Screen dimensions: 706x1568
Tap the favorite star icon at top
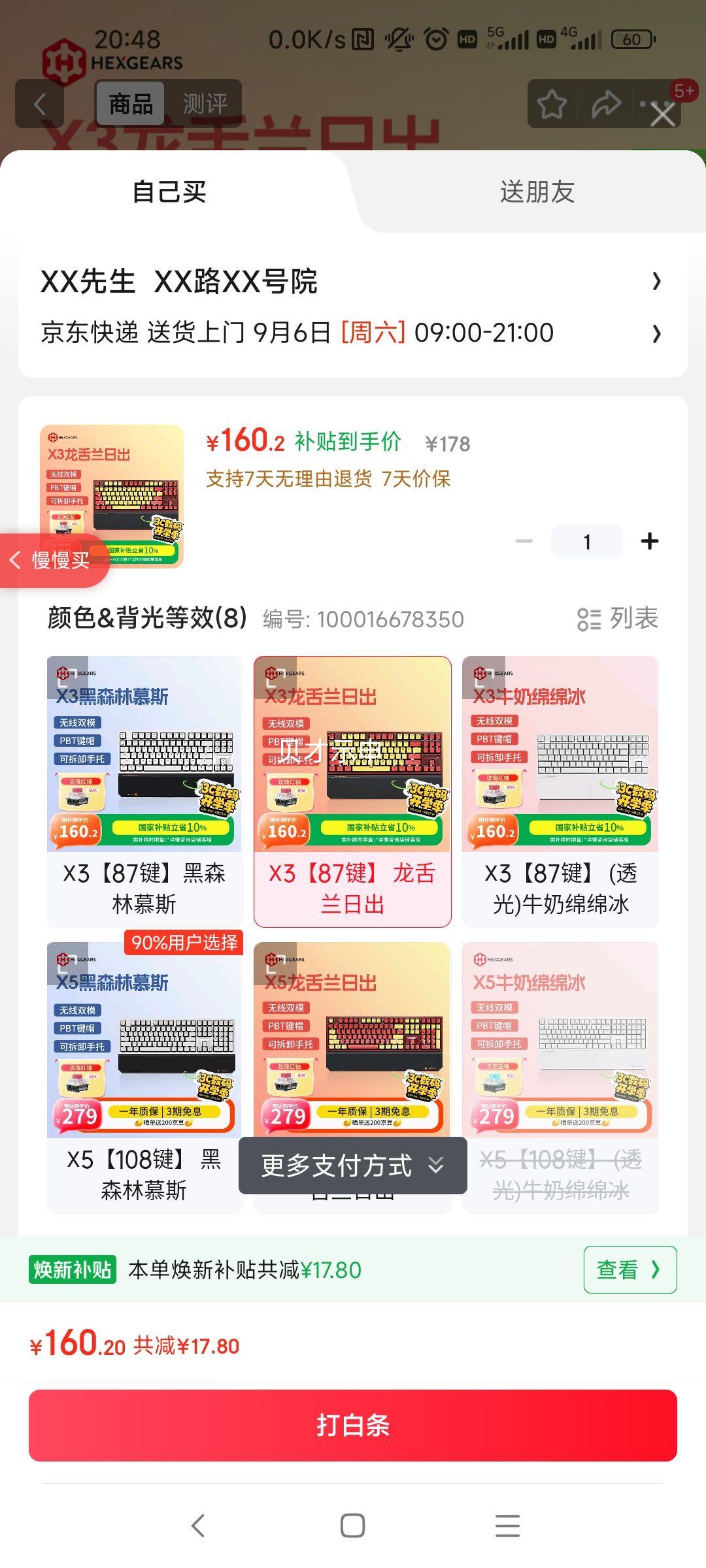pos(551,105)
